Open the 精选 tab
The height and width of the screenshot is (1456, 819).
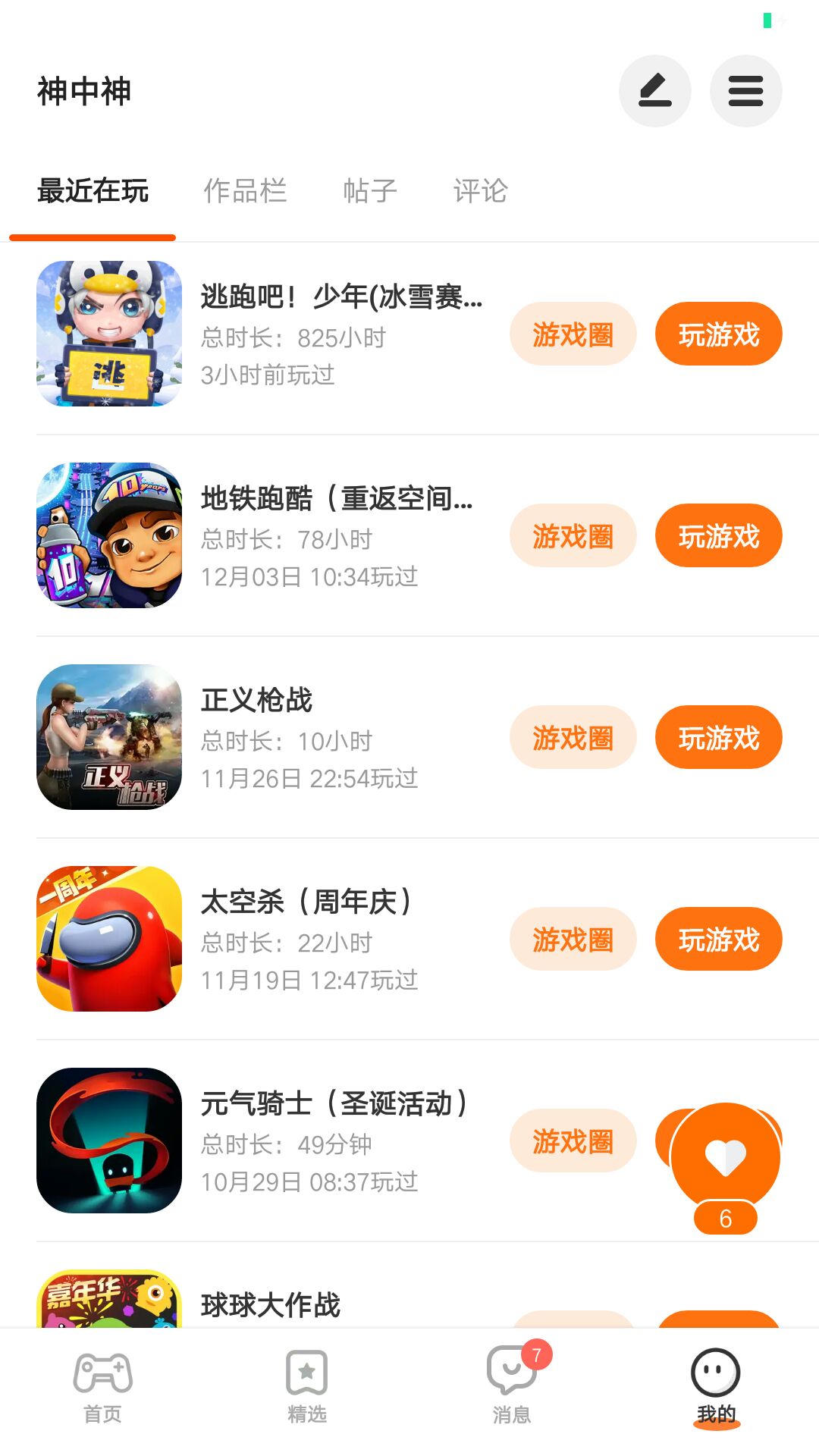pyautogui.click(x=307, y=1386)
